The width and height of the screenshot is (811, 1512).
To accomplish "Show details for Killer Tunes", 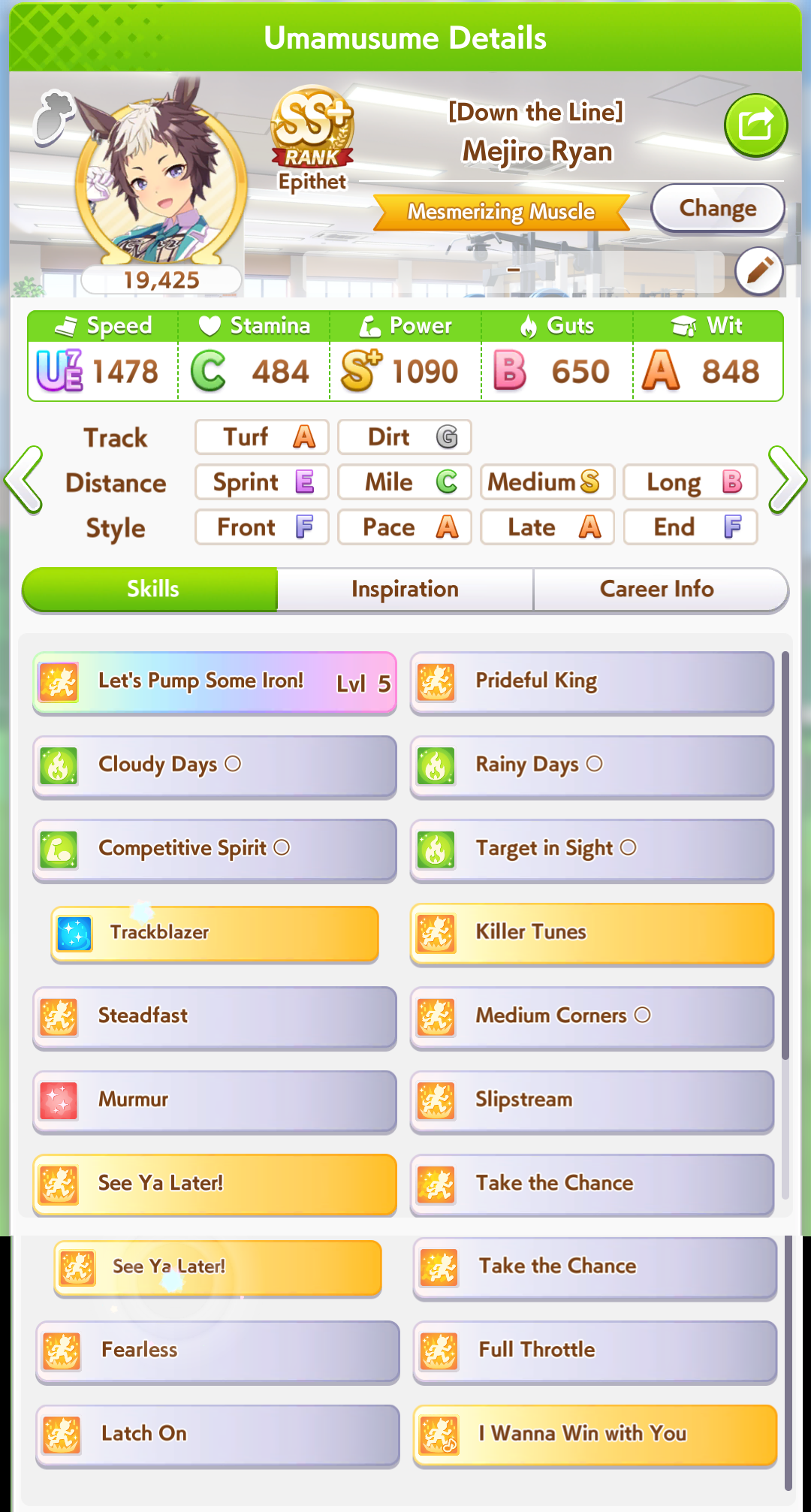I will [592, 934].
